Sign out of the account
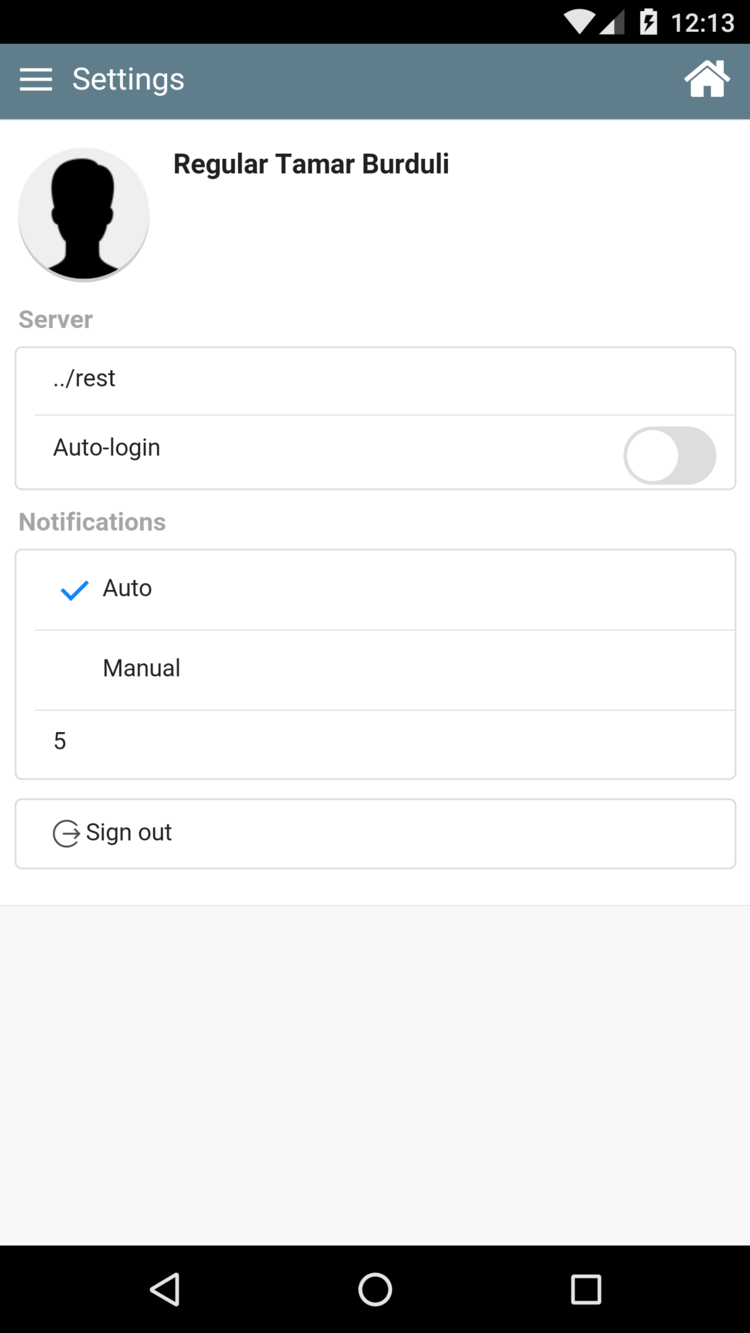The width and height of the screenshot is (750, 1333). tap(375, 833)
